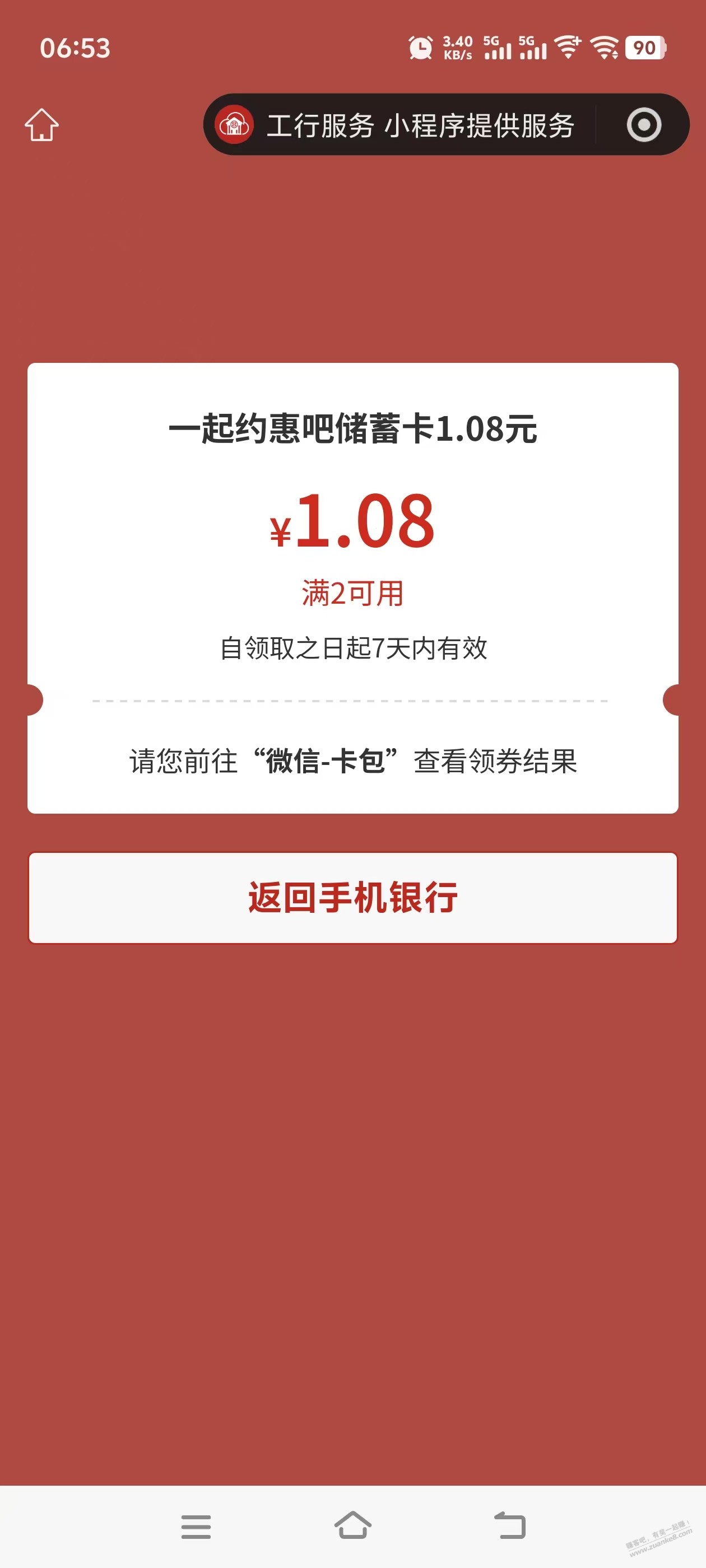Close the mini program with the circle button

[x=643, y=125]
